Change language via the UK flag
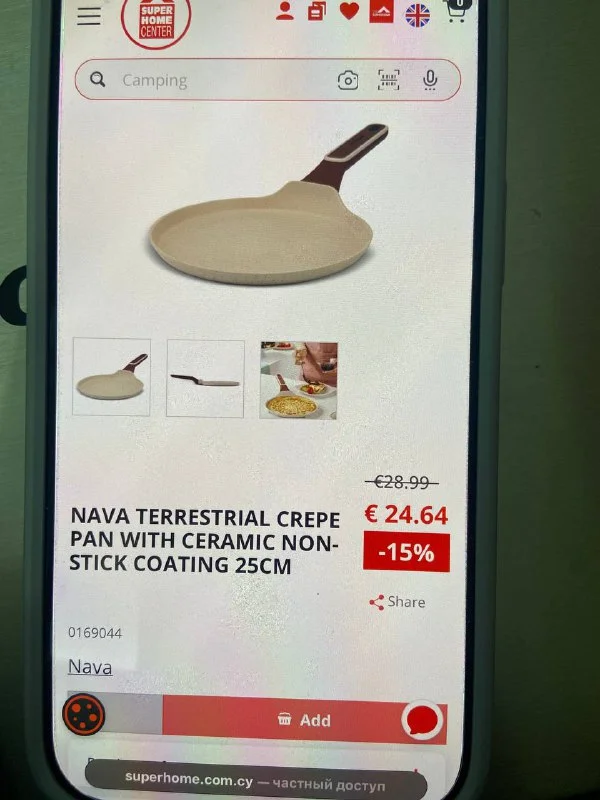600x800 pixels. coord(417,15)
